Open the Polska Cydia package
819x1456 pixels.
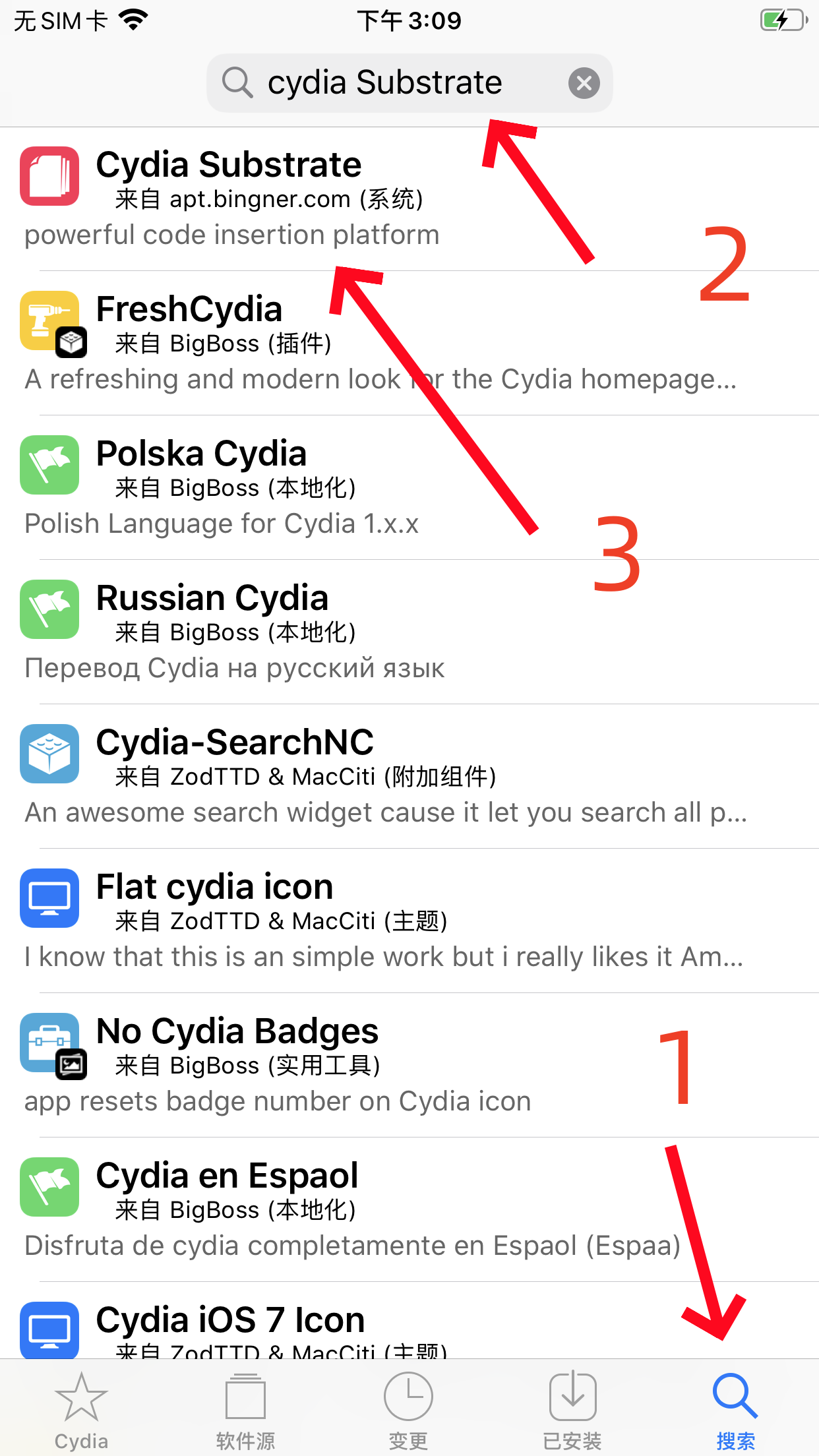coord(264,487)
